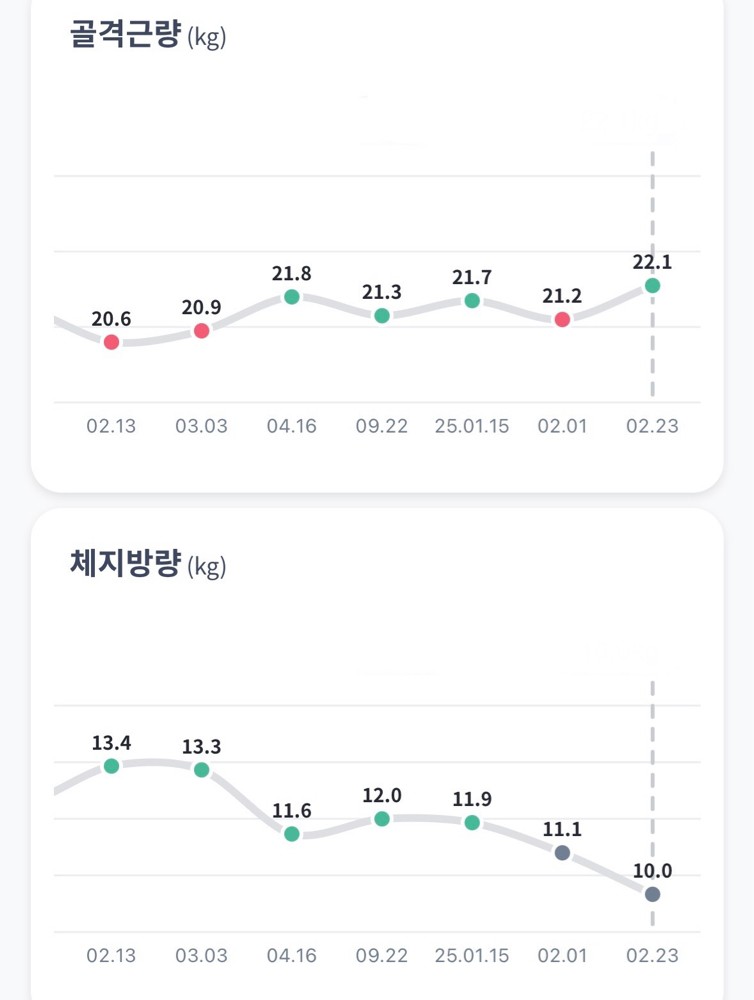This screenshot has height=1000, width=754.
Task: Select the 21.2 red data point
Action: [562, 320]
